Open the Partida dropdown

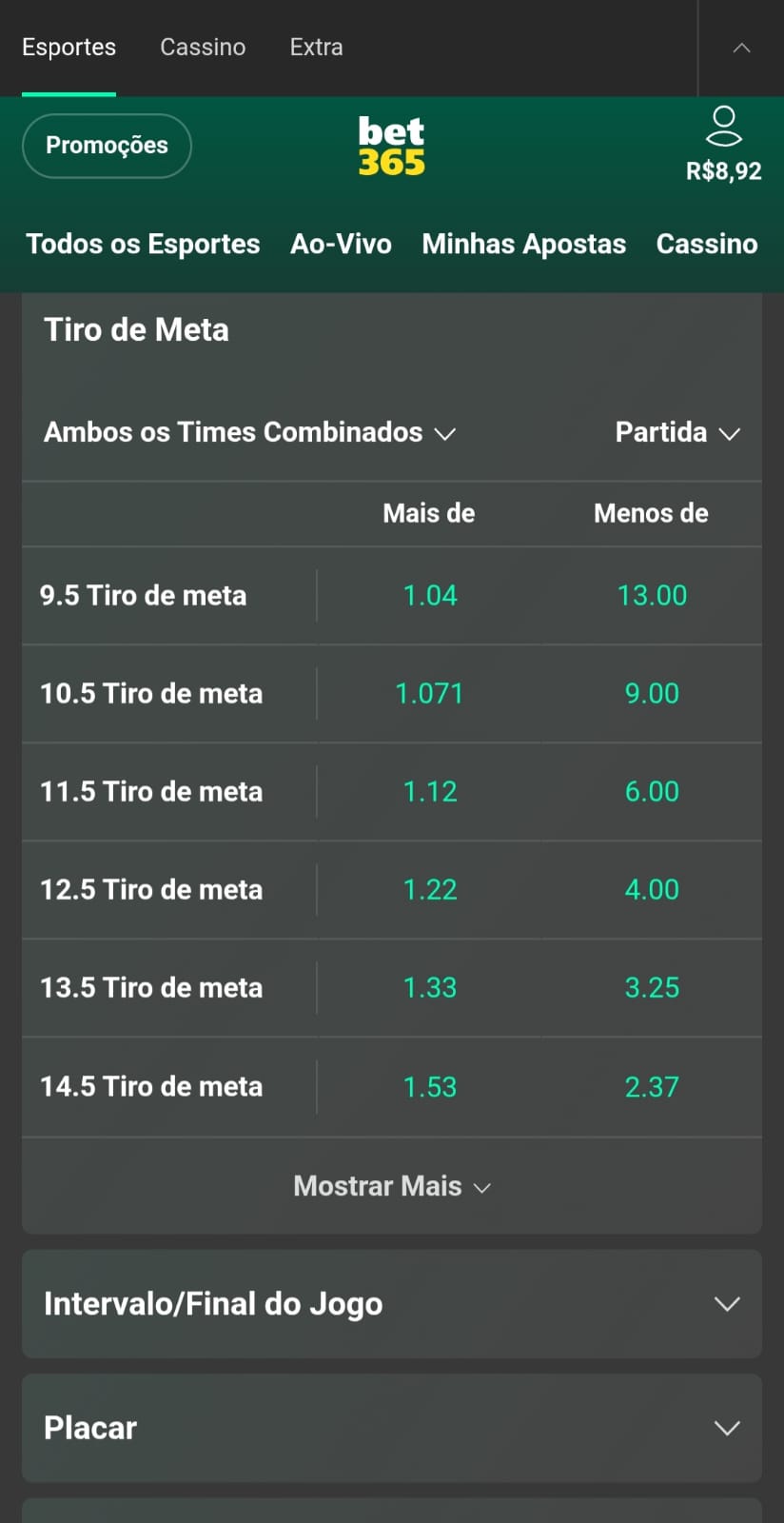(x=677, y=432)
